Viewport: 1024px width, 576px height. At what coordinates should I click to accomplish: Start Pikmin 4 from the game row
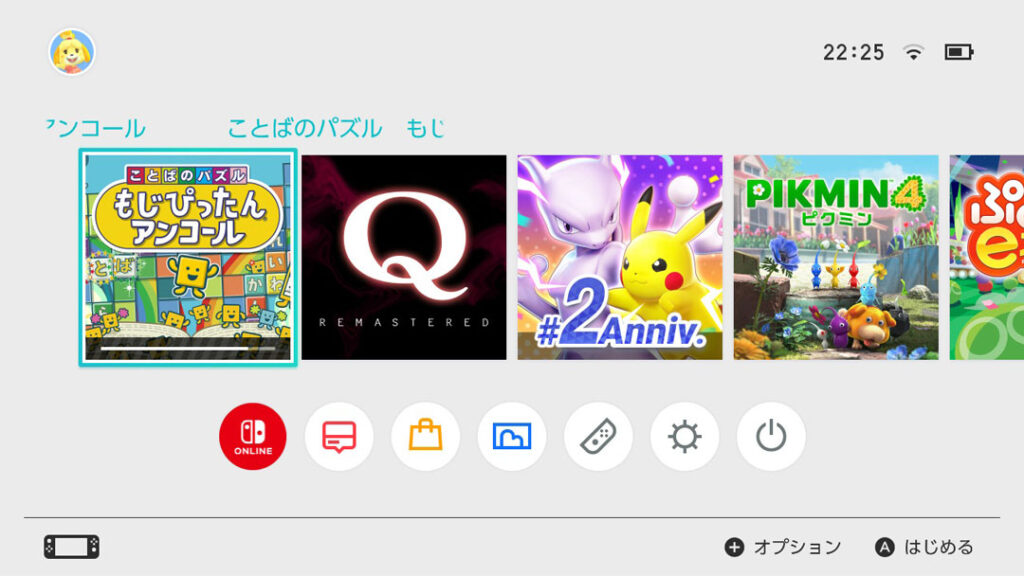tap(836, 257)
